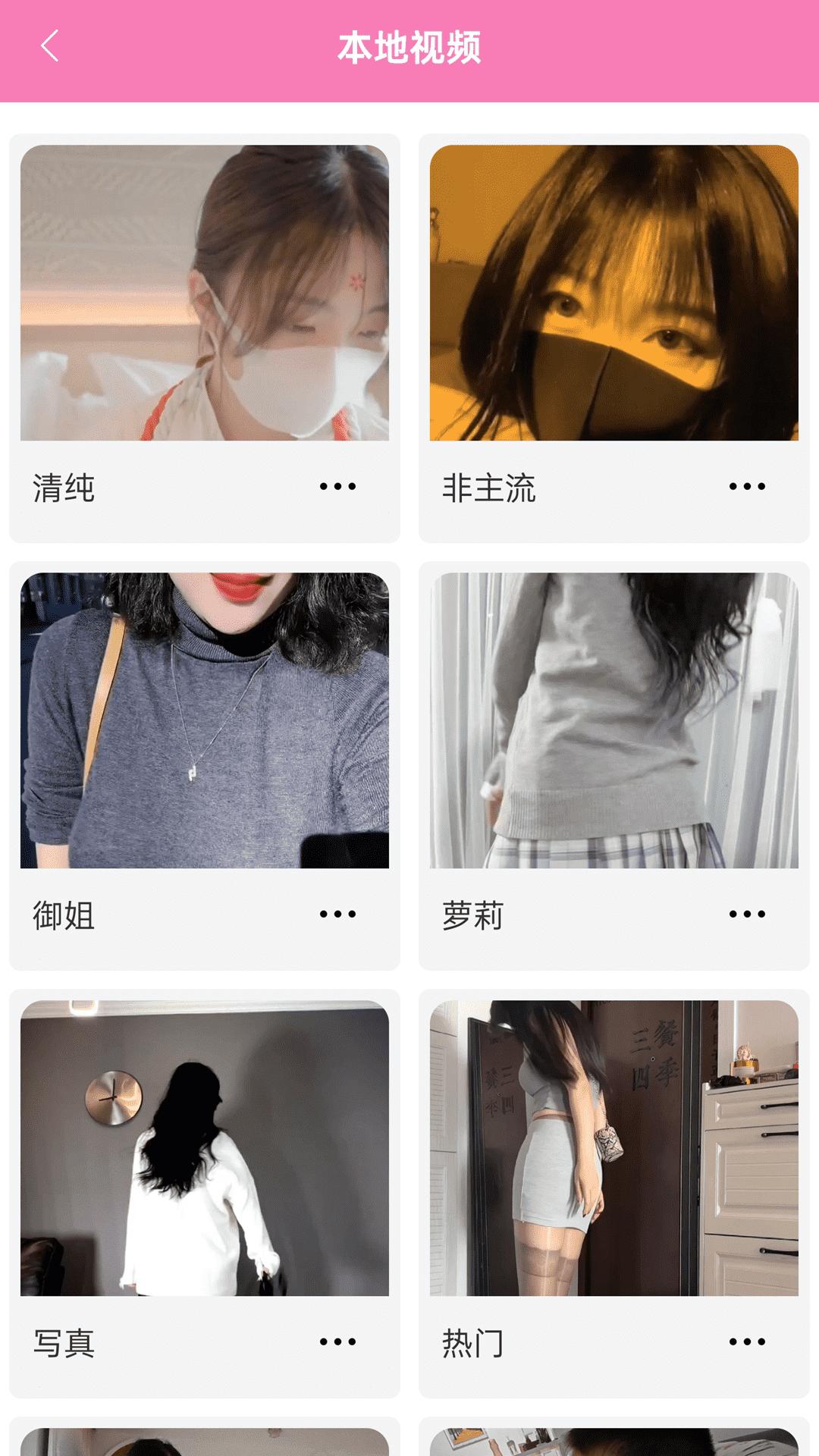The width and height of the screenshot is (819, 1456).
Task: Open the 御姐 video thumbnail
Action: click(x=205, y=720)
